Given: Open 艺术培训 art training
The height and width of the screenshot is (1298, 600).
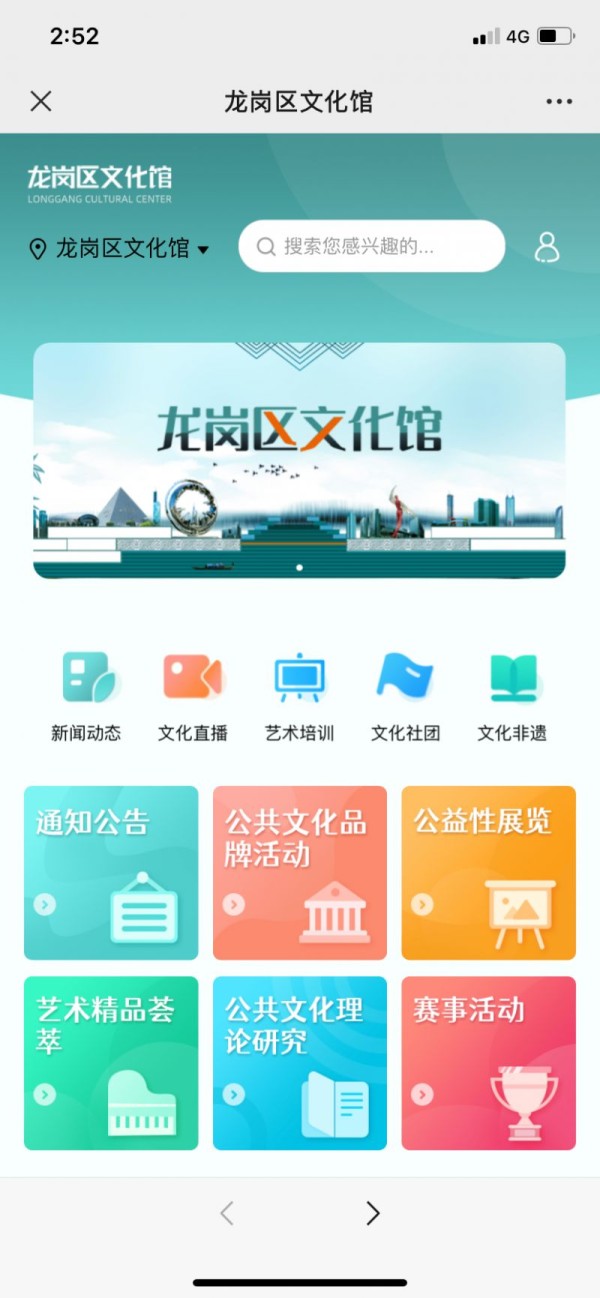Looking at the screenshot, I should [x=299, y=695].
